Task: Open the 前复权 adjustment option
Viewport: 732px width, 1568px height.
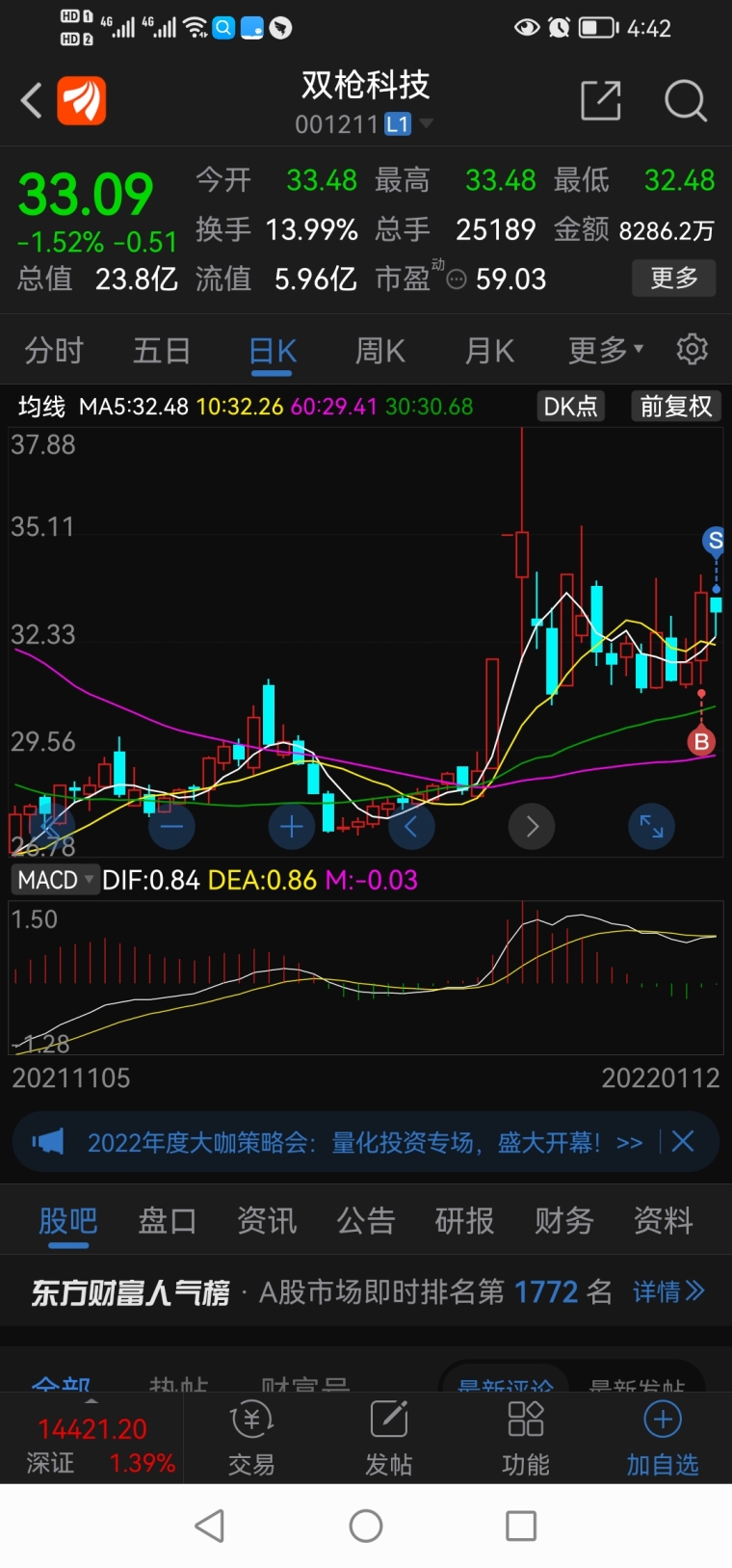Action: (x=676, y=407)
